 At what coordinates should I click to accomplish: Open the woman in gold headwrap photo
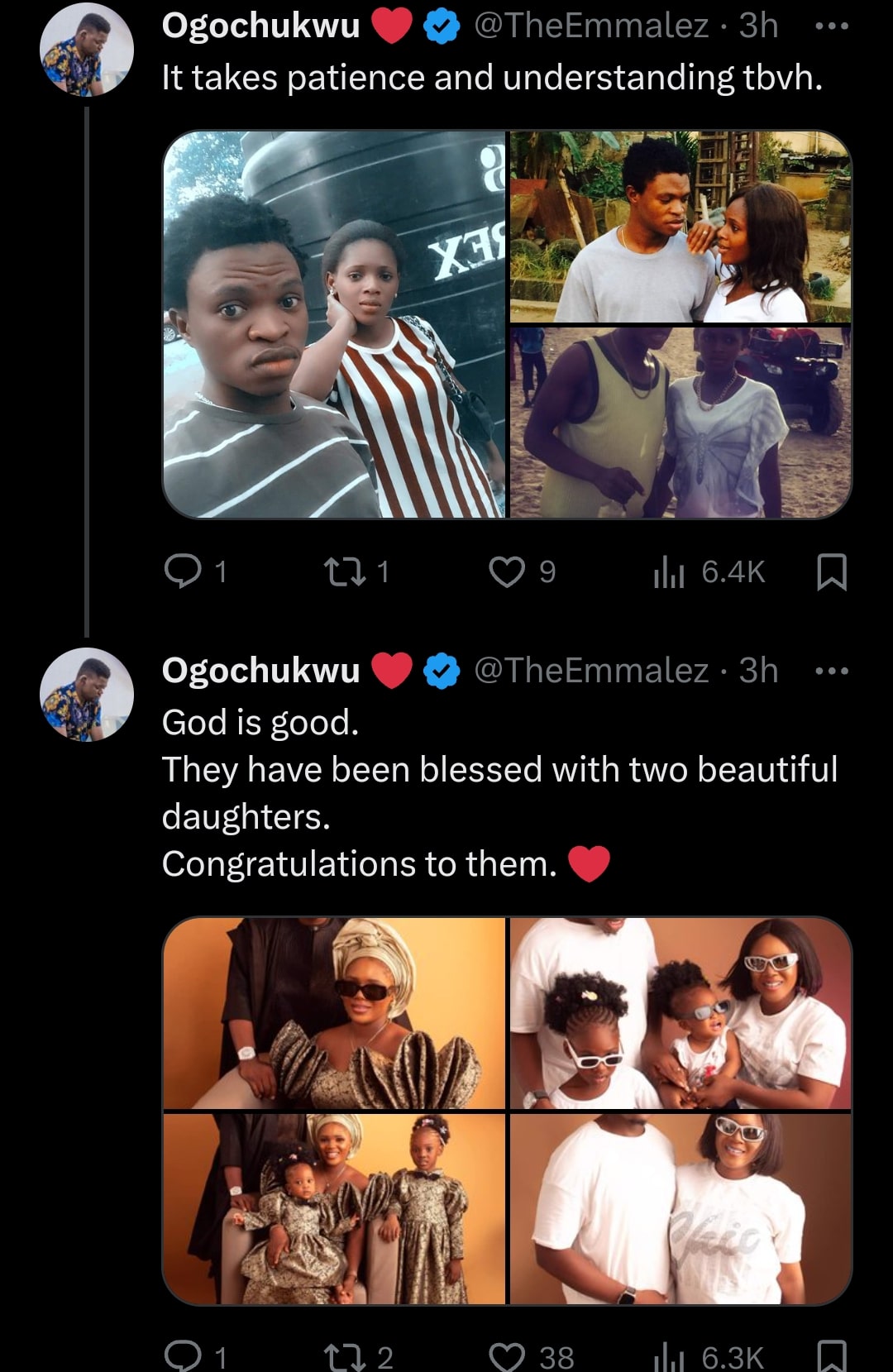[334, 1013]
